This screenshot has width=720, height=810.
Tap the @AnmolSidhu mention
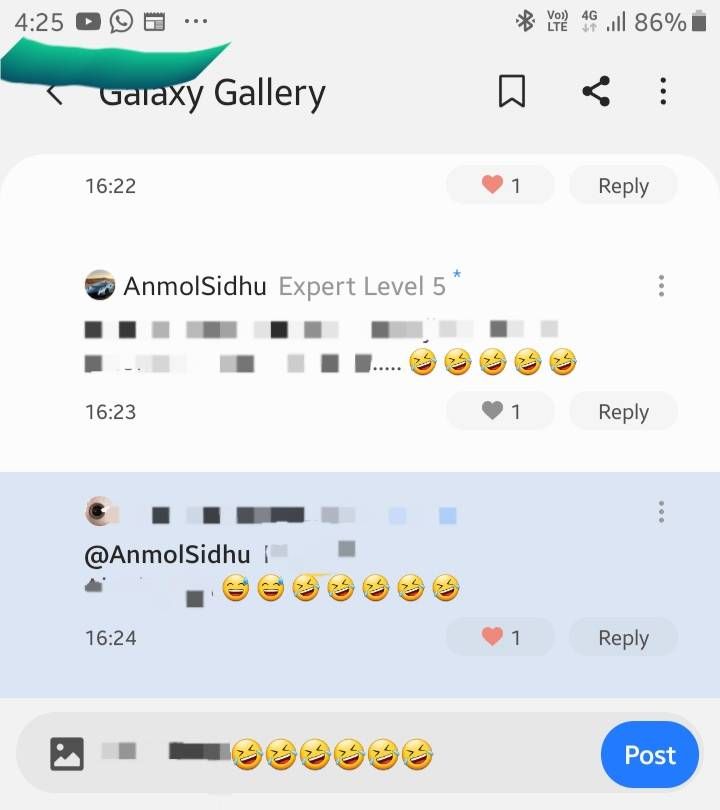pyautogui.click(x=167, y=555)
